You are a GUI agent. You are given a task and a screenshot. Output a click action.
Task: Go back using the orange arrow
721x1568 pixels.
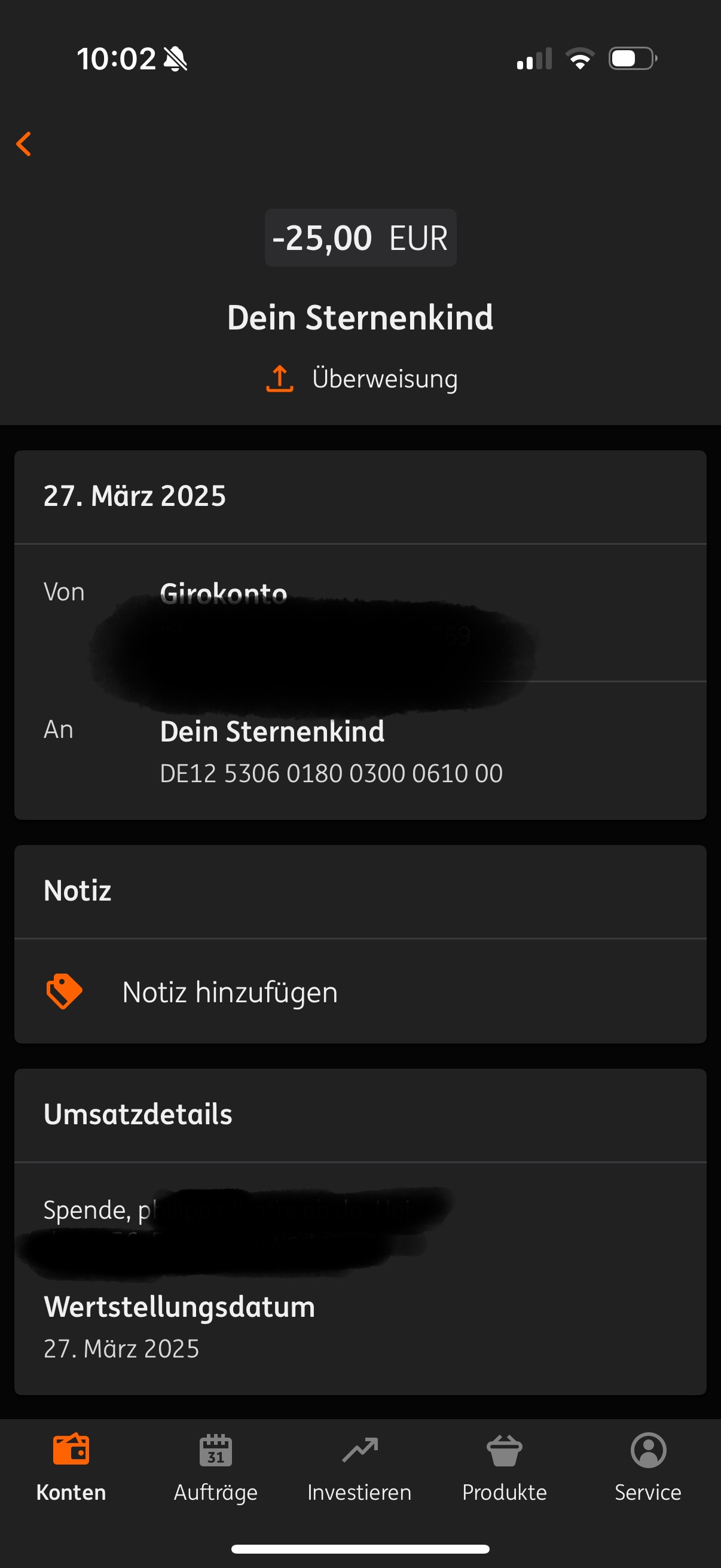24,144
